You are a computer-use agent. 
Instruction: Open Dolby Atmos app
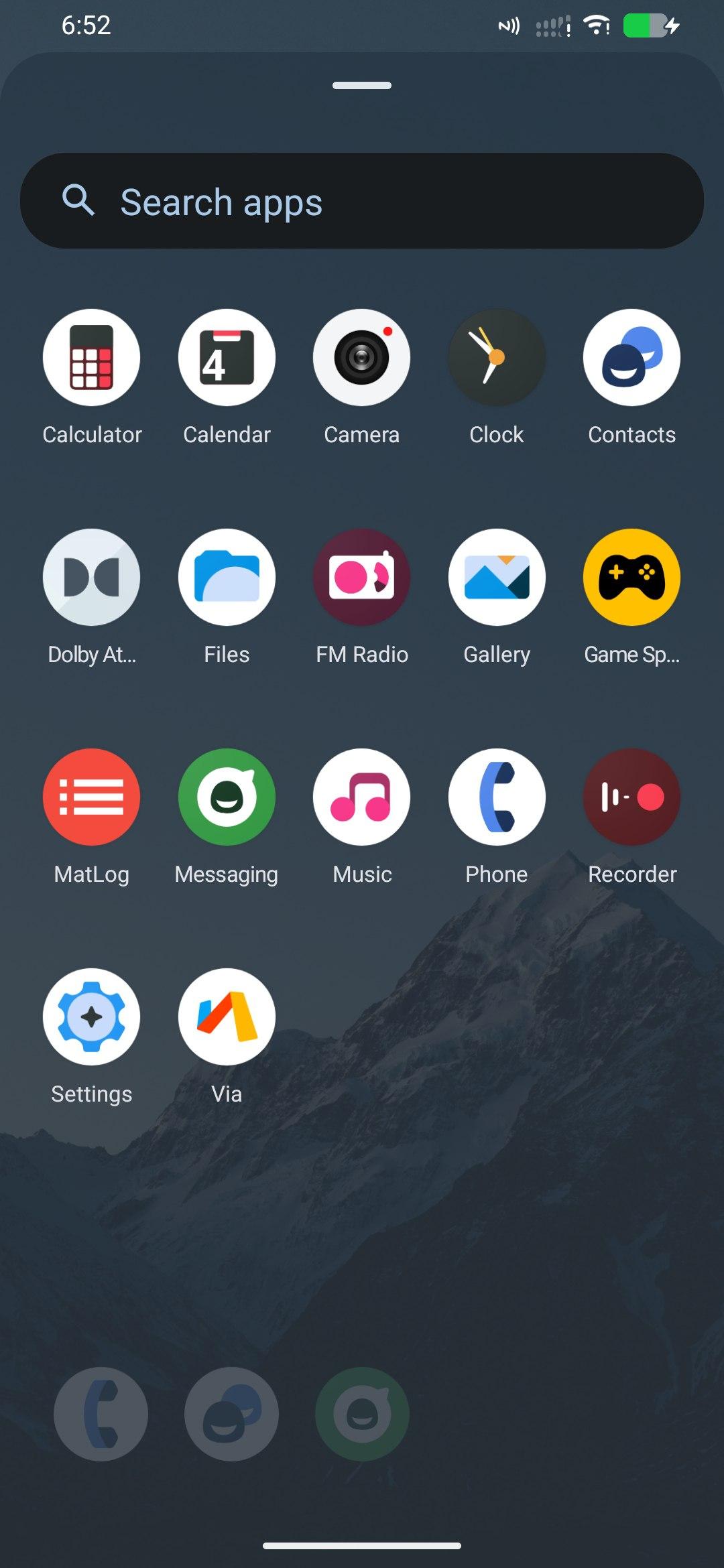(x=92, y=578)
